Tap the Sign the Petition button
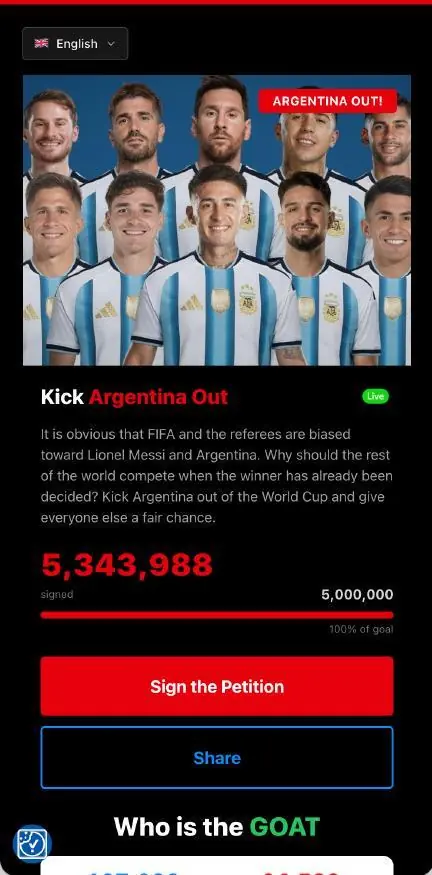Image resolution: width=432 pixels, height=875 pixels. pyautogui.click(x=217, y=686)
